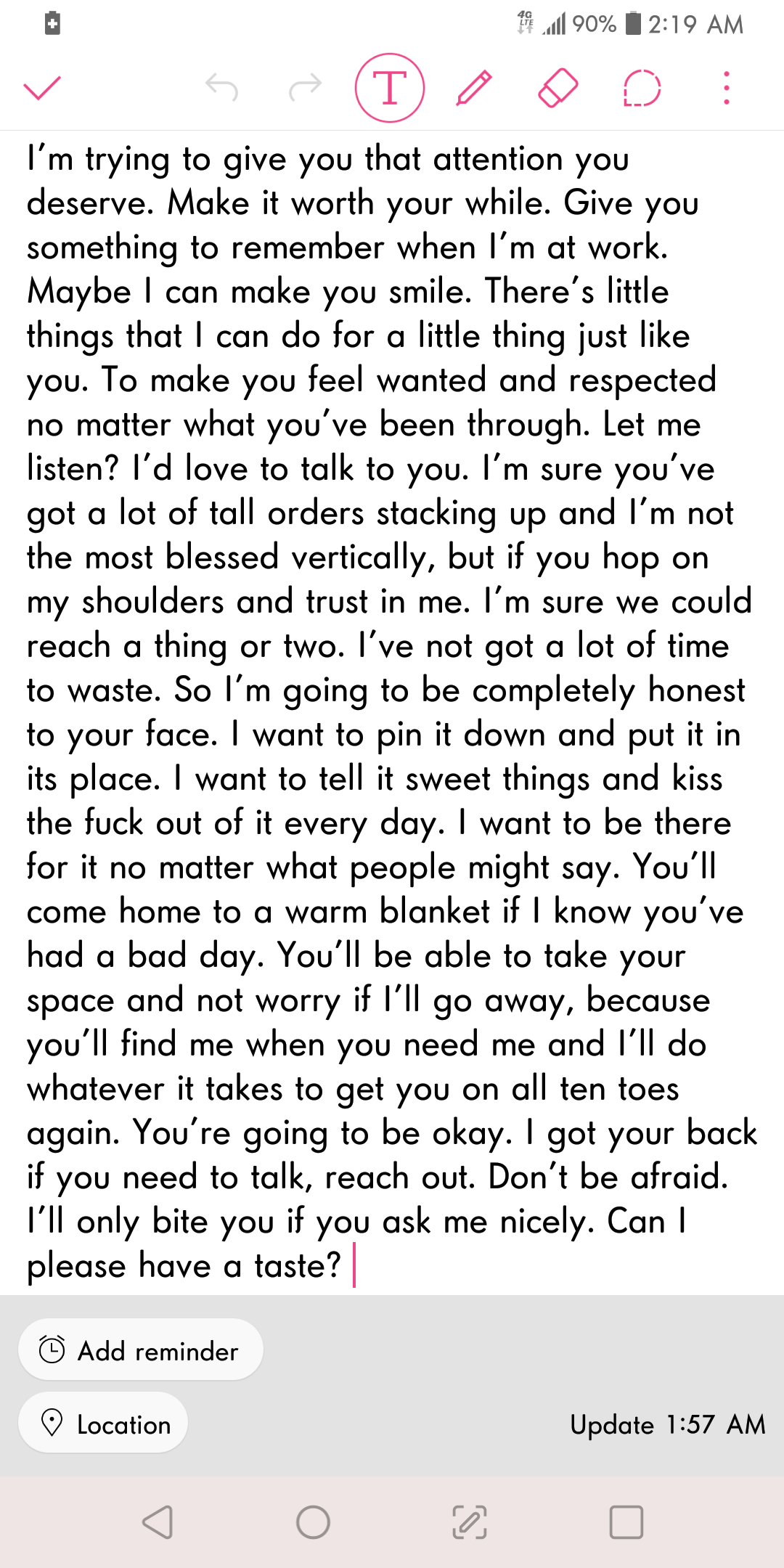Open the three-dot overflow menu
Image resolution: width=784 pixels, height=1568 pixels.
click(x=726, y=88)
